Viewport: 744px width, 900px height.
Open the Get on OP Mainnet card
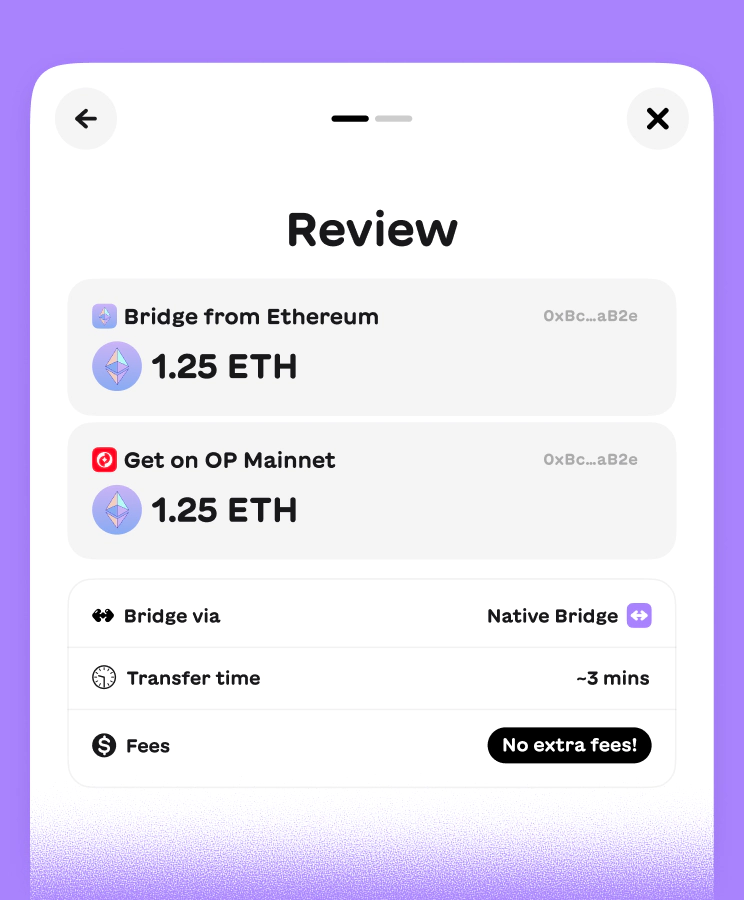(372, 490)
